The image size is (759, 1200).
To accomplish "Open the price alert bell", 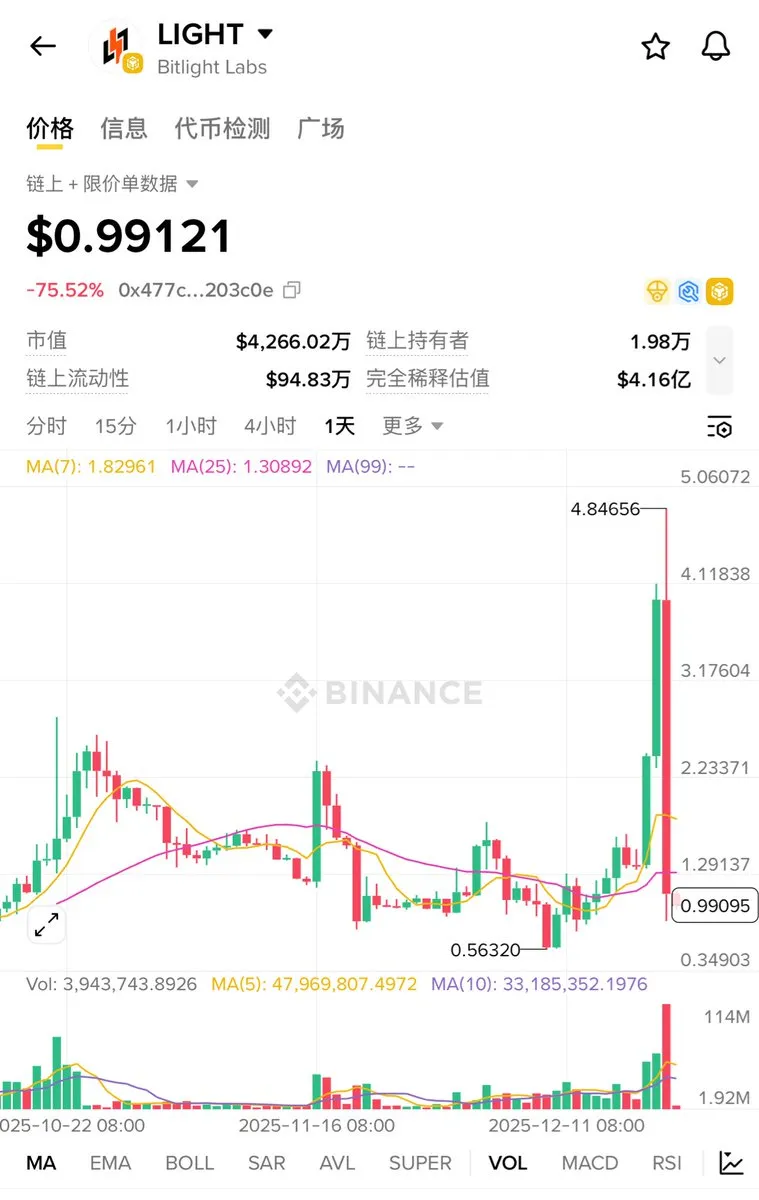I will coord(716,46).
